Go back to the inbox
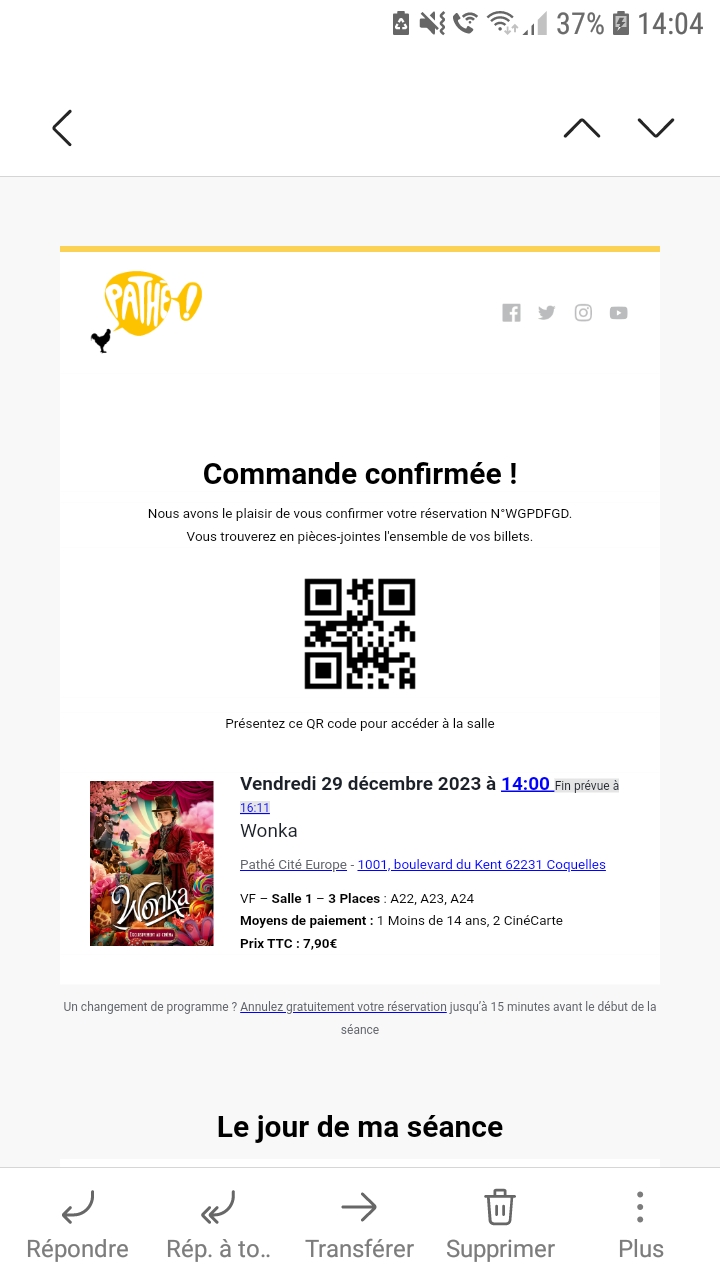This screenshot has width=720, height=1280. click(x=62, y=128)
